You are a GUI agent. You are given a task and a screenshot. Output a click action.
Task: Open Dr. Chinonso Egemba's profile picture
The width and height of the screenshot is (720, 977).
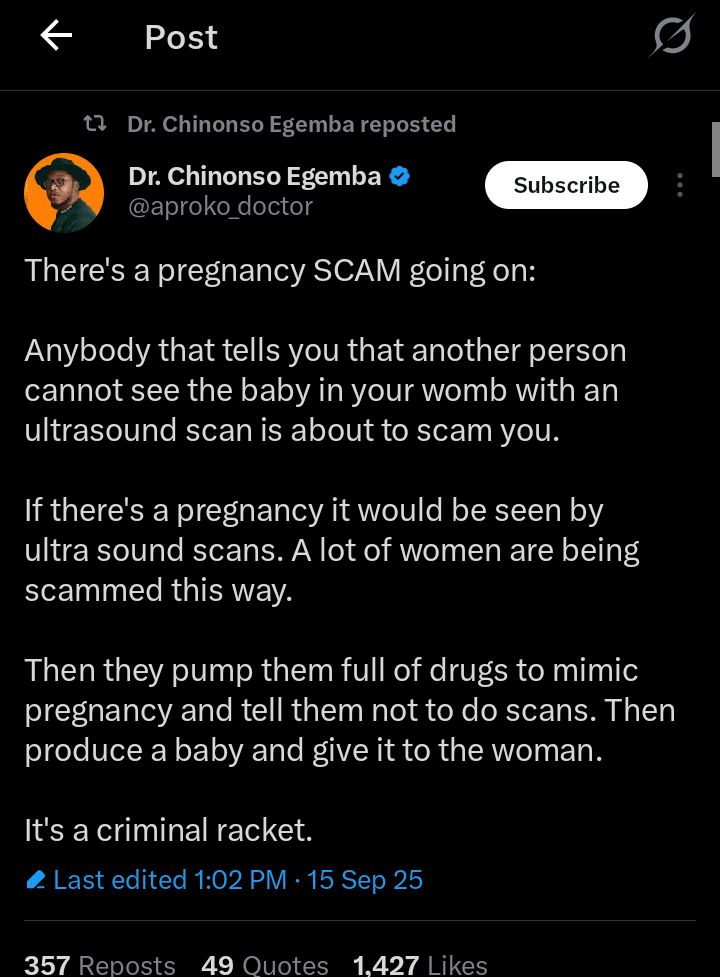point(64,192)
